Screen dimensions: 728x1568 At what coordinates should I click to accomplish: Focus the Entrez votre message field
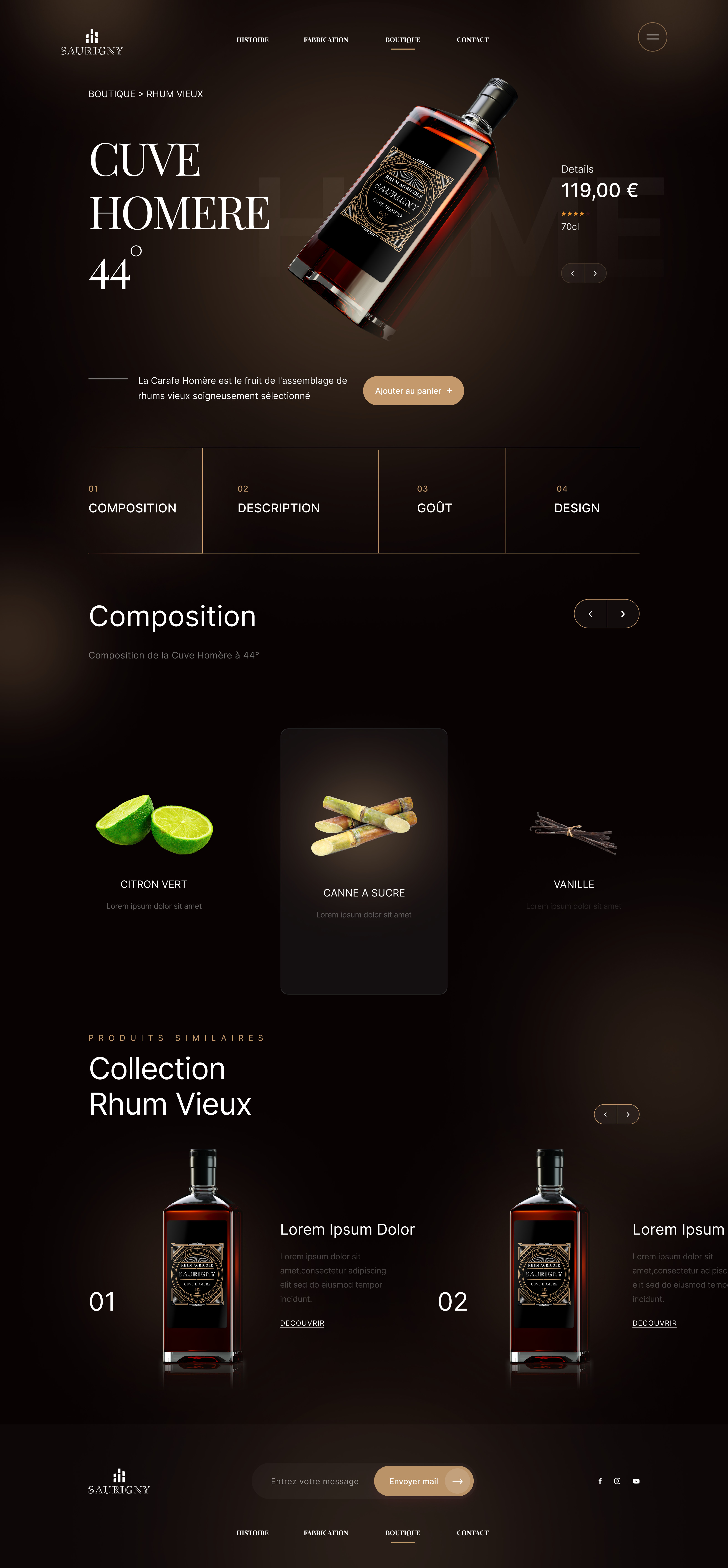pyautogui.click(x=314, y=1481)
